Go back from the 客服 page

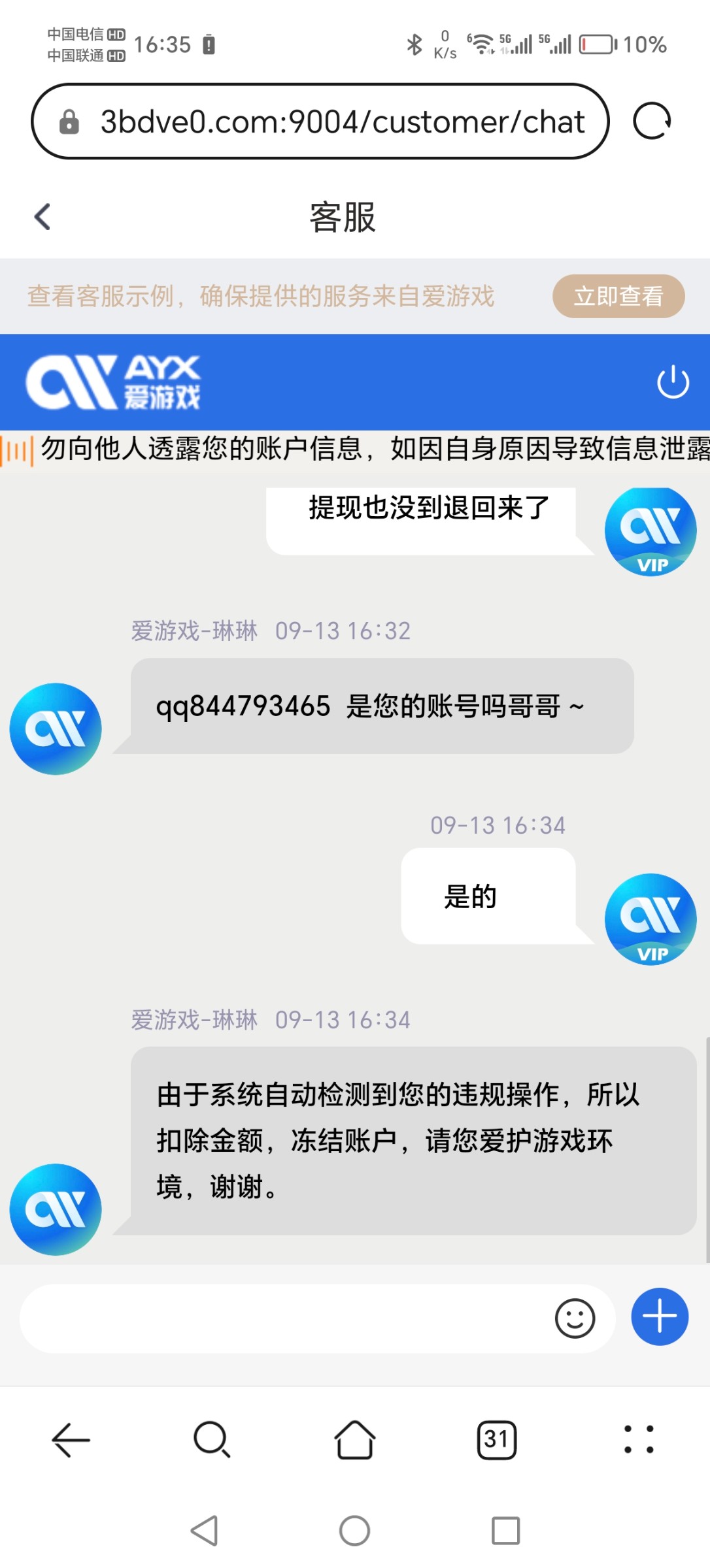[42, 217]
